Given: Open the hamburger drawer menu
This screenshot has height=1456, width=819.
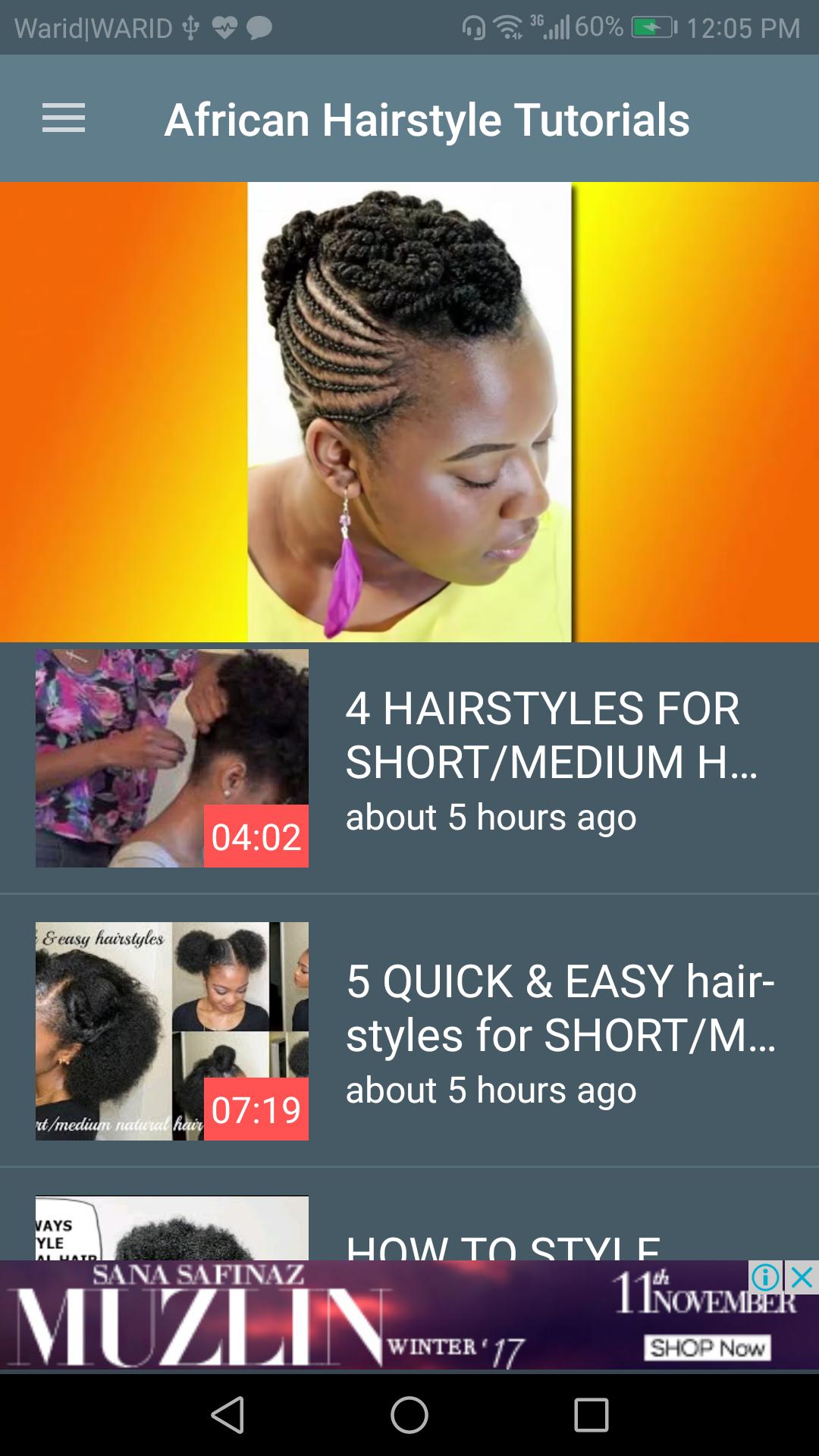Looking at the screenshot, I should click(x=64, y=118).
